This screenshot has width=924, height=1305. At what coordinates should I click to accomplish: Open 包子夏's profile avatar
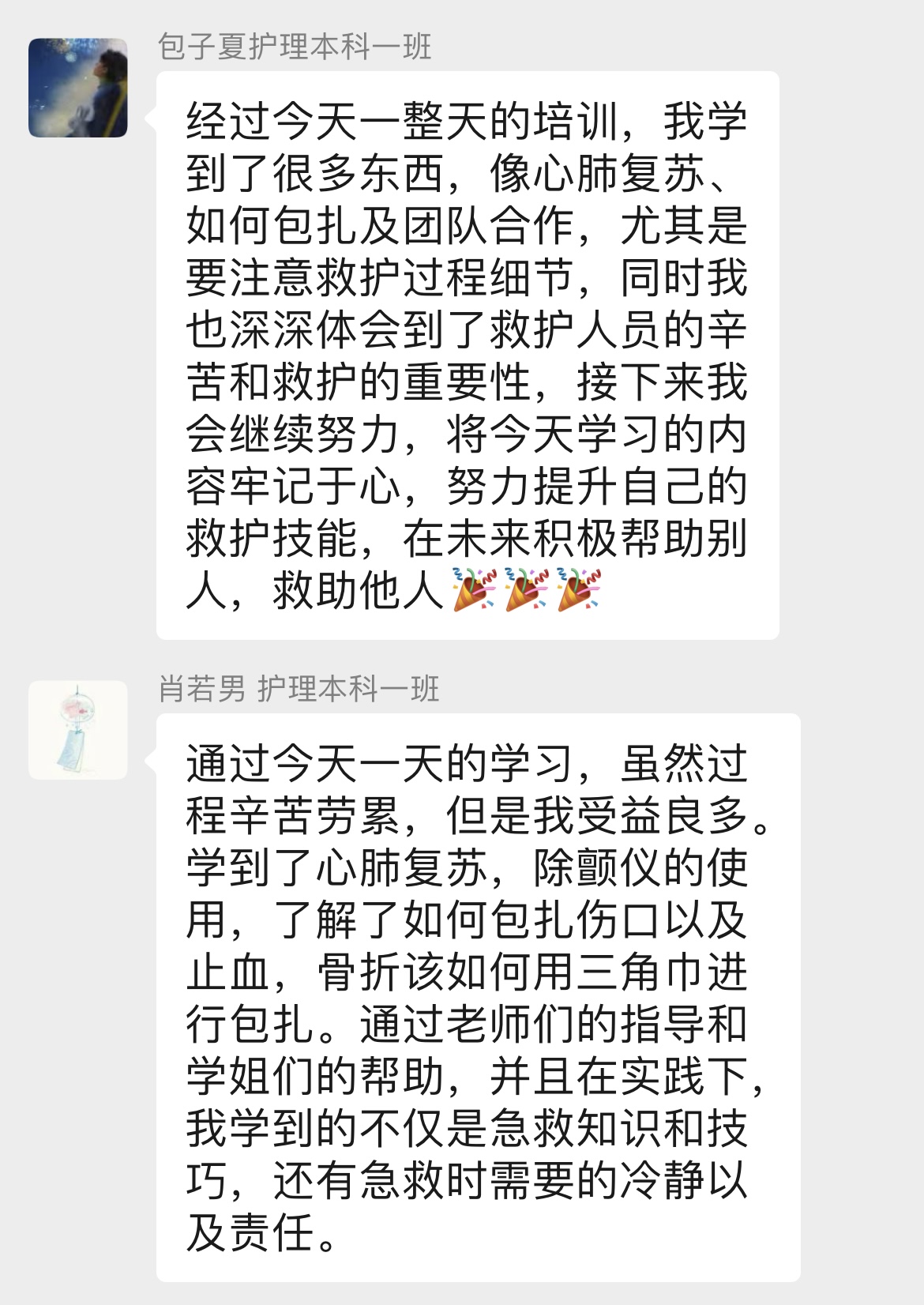click(77, 88)
